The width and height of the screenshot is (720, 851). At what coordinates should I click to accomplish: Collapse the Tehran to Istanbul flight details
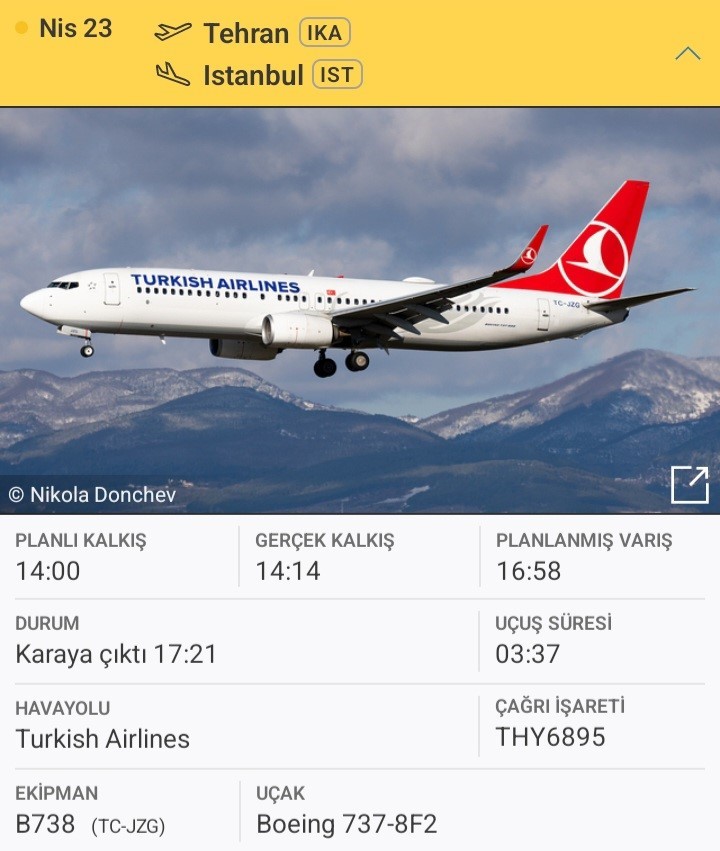(x=688, y=53)
